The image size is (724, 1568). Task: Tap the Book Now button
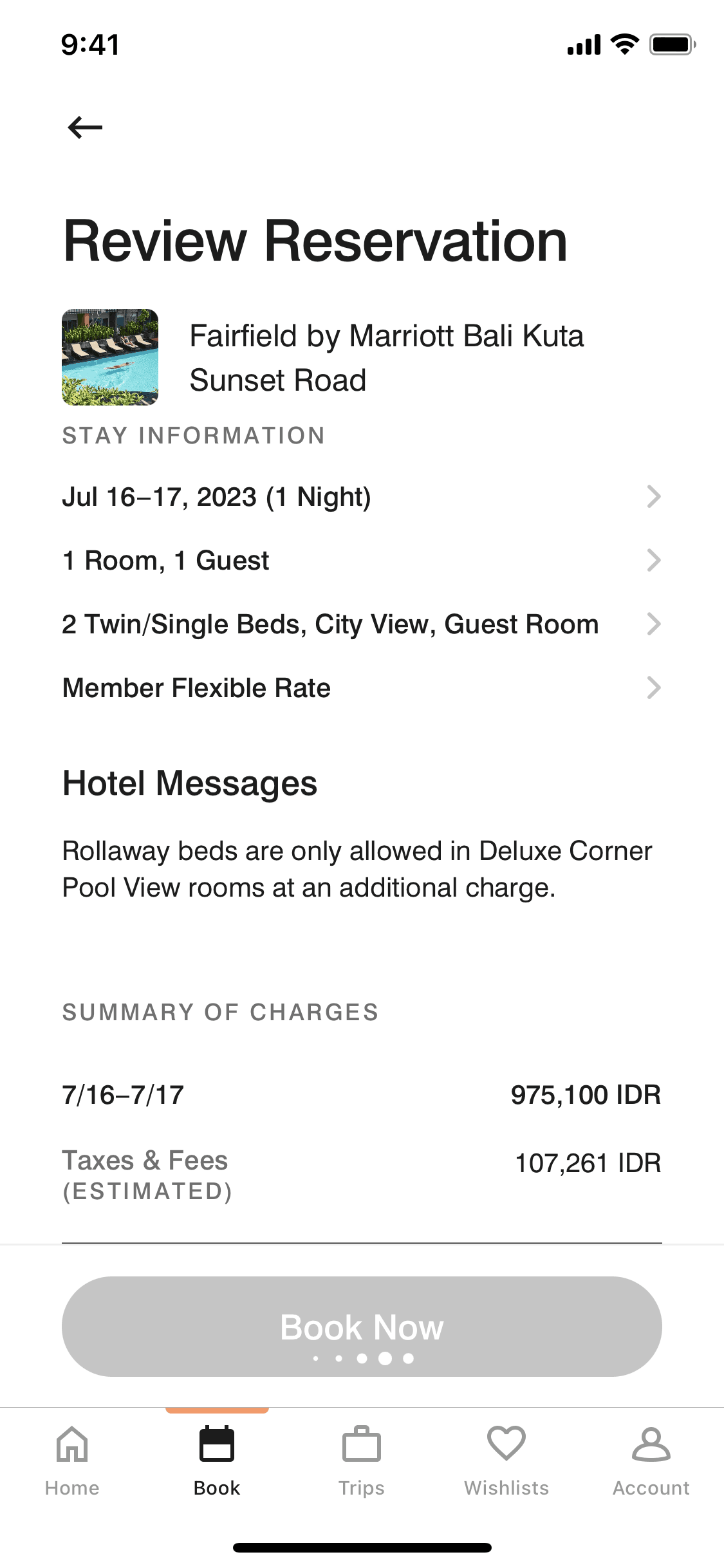point(362,1327)
